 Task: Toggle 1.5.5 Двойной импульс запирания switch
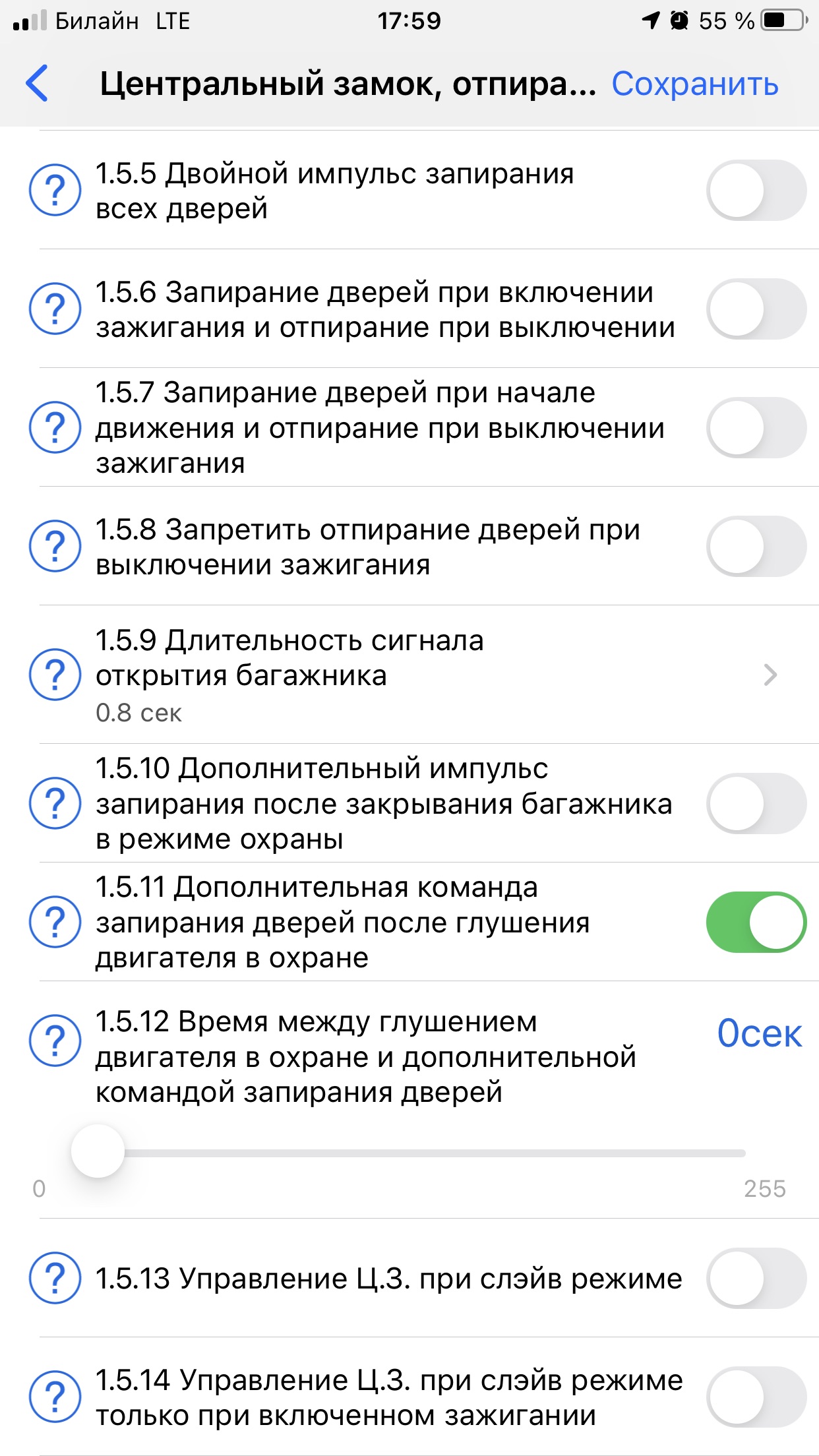(756, 191)
